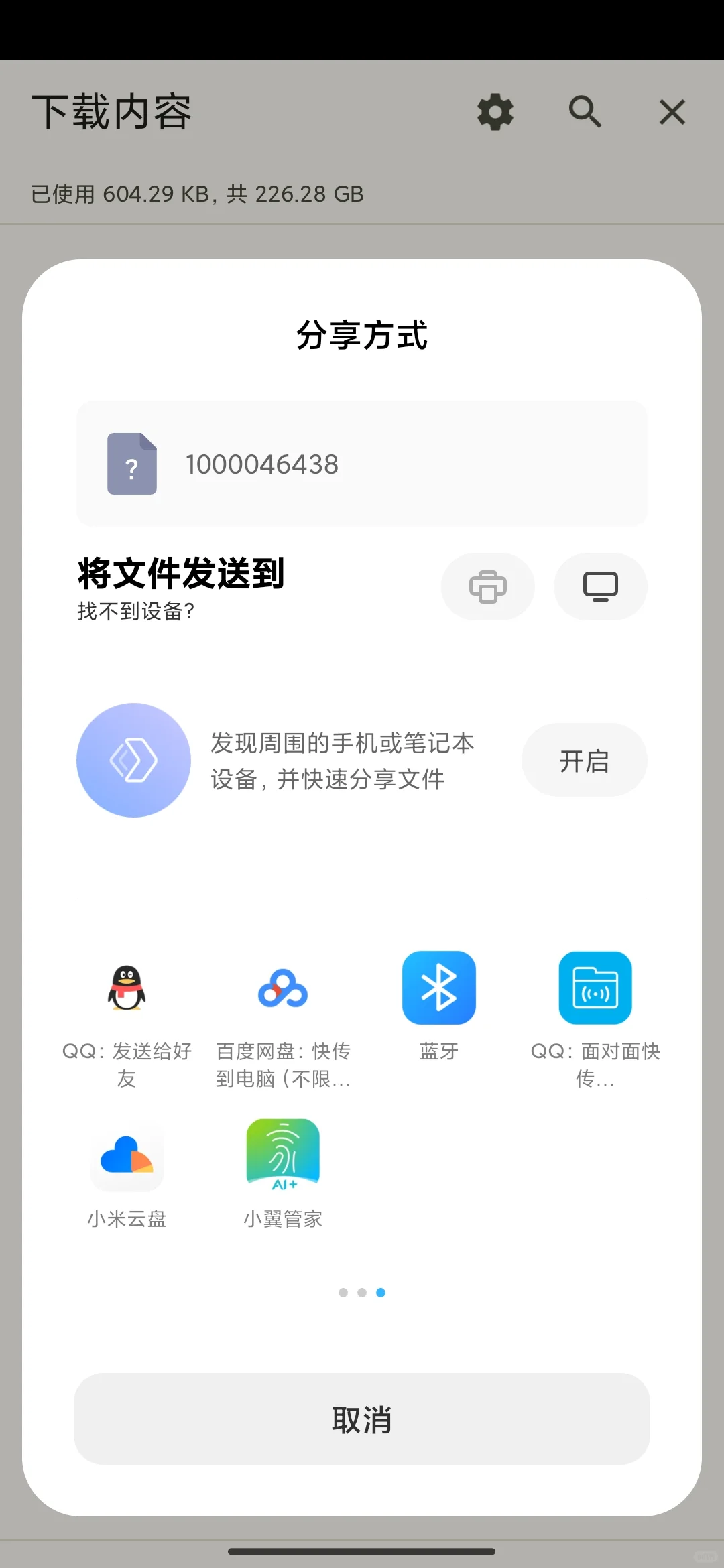Viewport: 724px width, 1568px height.
Task: Tap 开启 to enable nearby sharing
Action: (585, 761)
